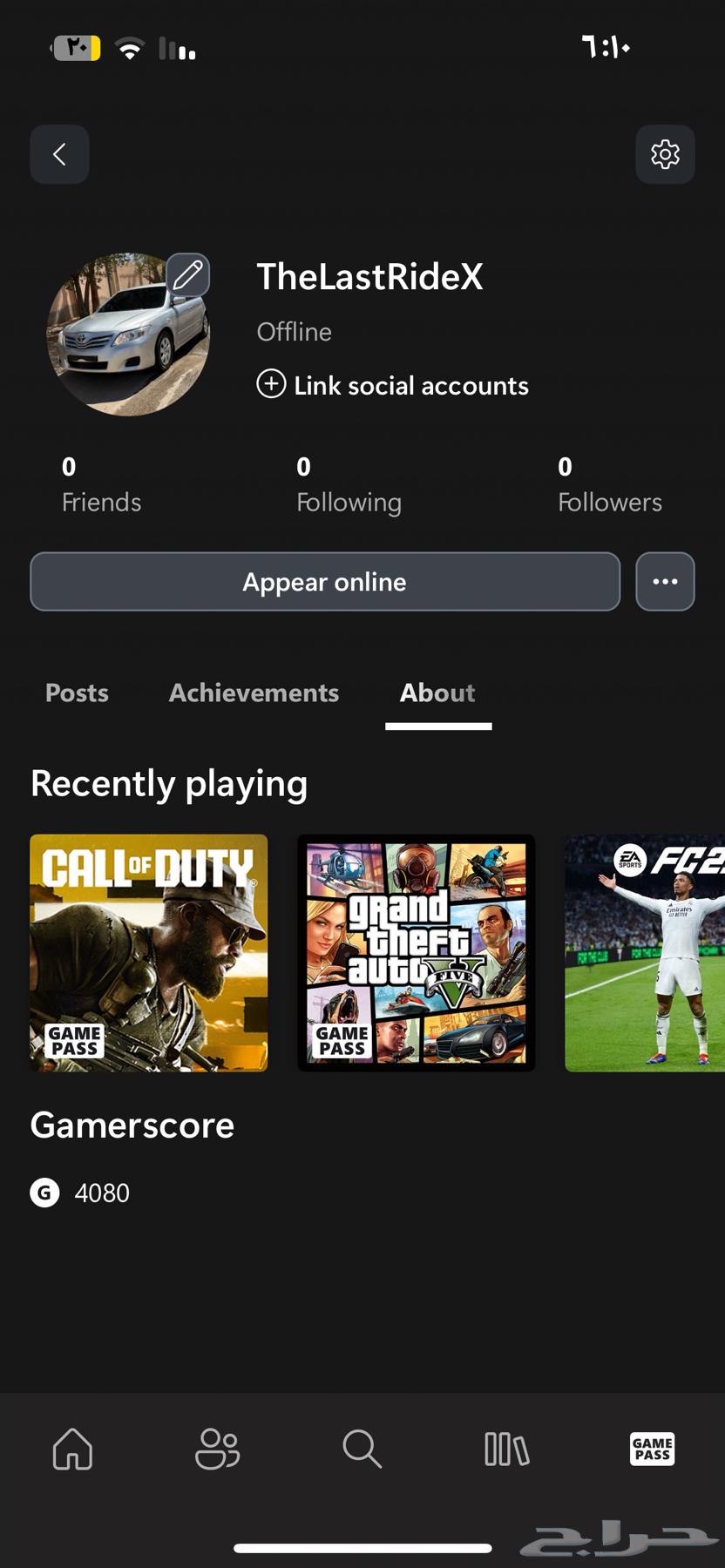Image resolution: width=725 pixels, height=1568 pixels.
Task: Open the settings gear
Action: 665,154
